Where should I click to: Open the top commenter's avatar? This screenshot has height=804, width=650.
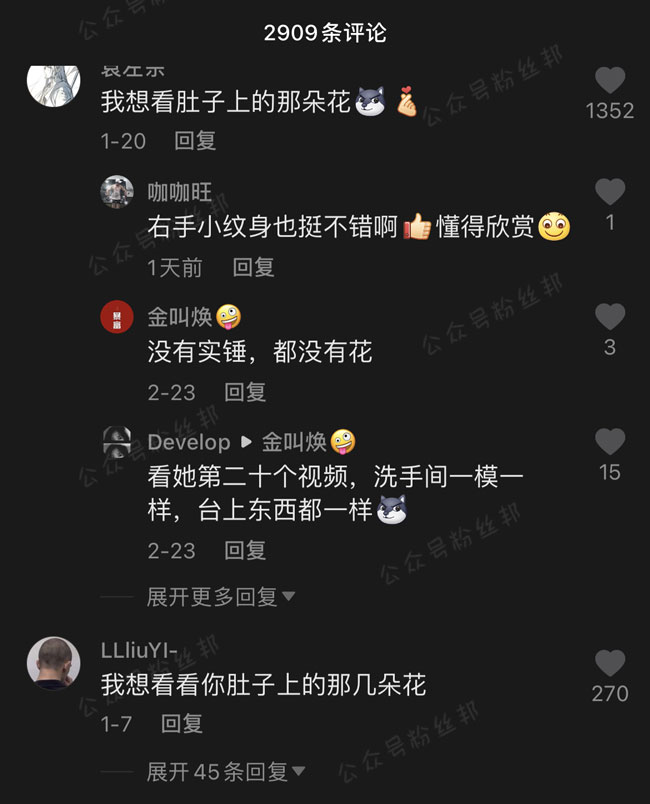(x=53, y=82)
